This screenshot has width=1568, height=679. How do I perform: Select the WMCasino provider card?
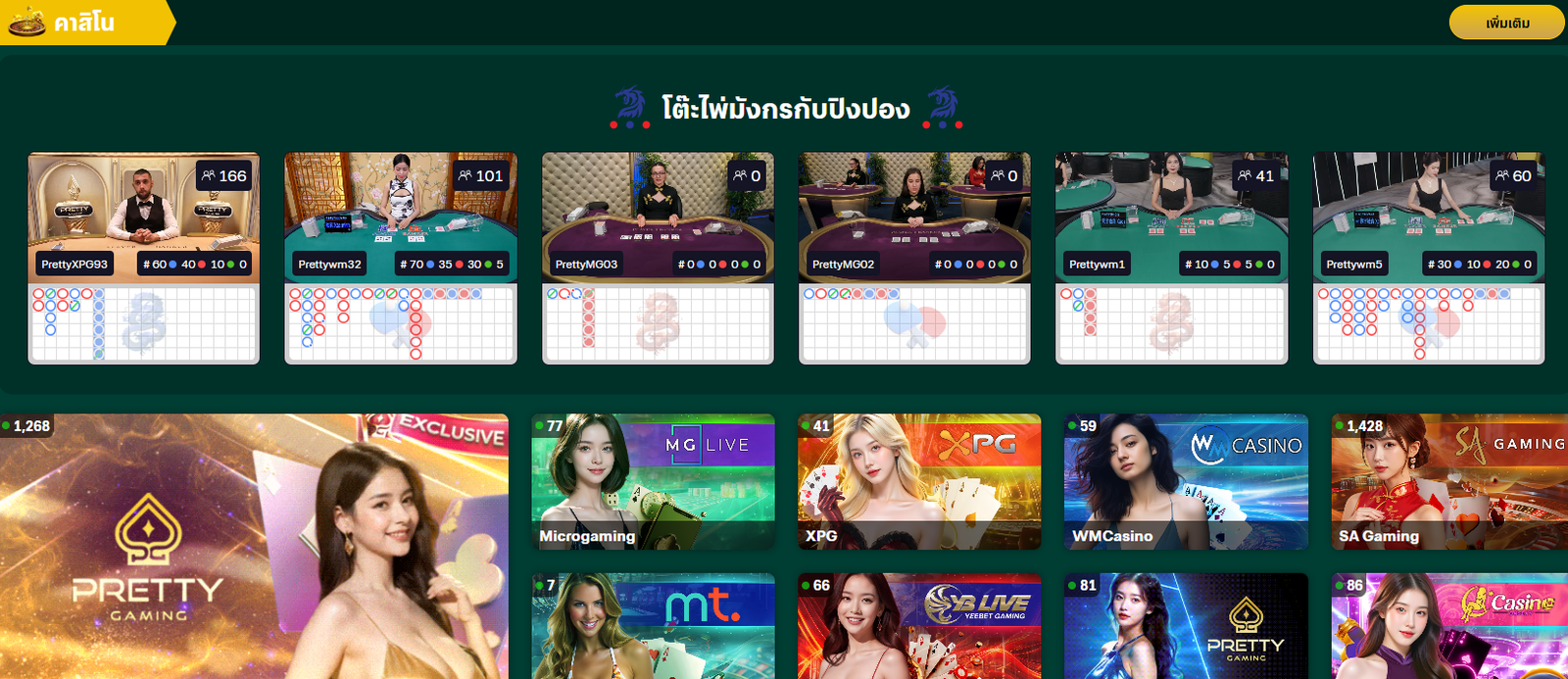click(1186, 481)
